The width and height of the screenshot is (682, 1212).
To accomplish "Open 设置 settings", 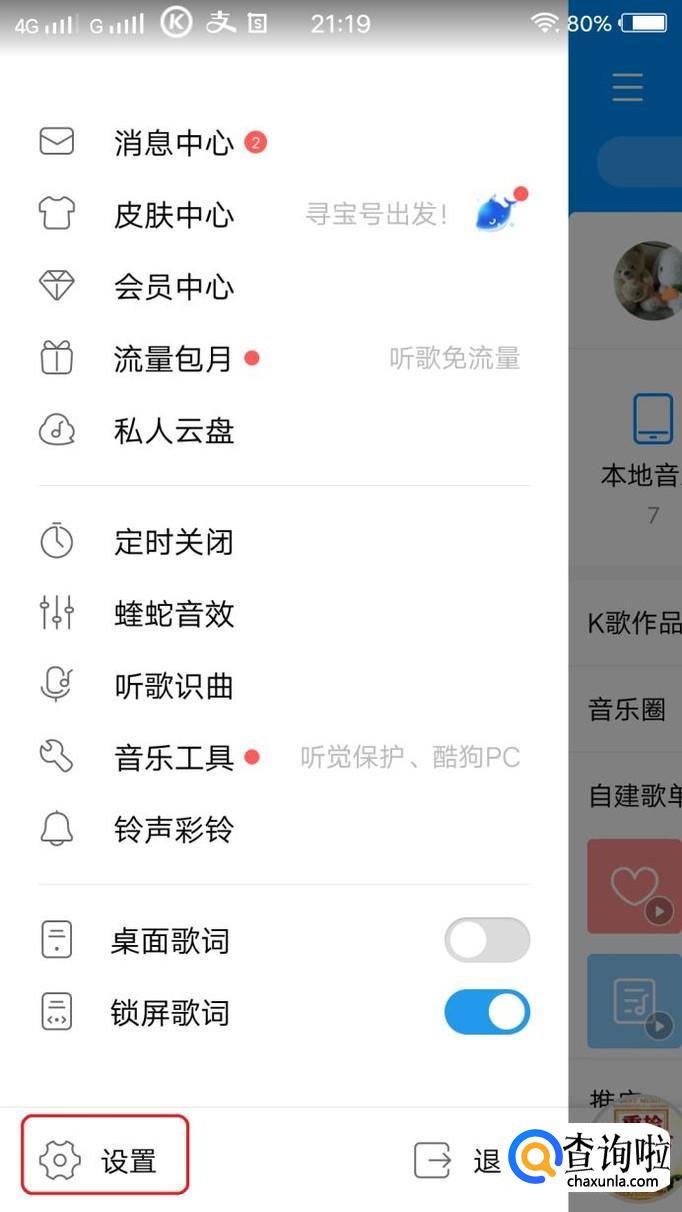I will point(105,1160).
